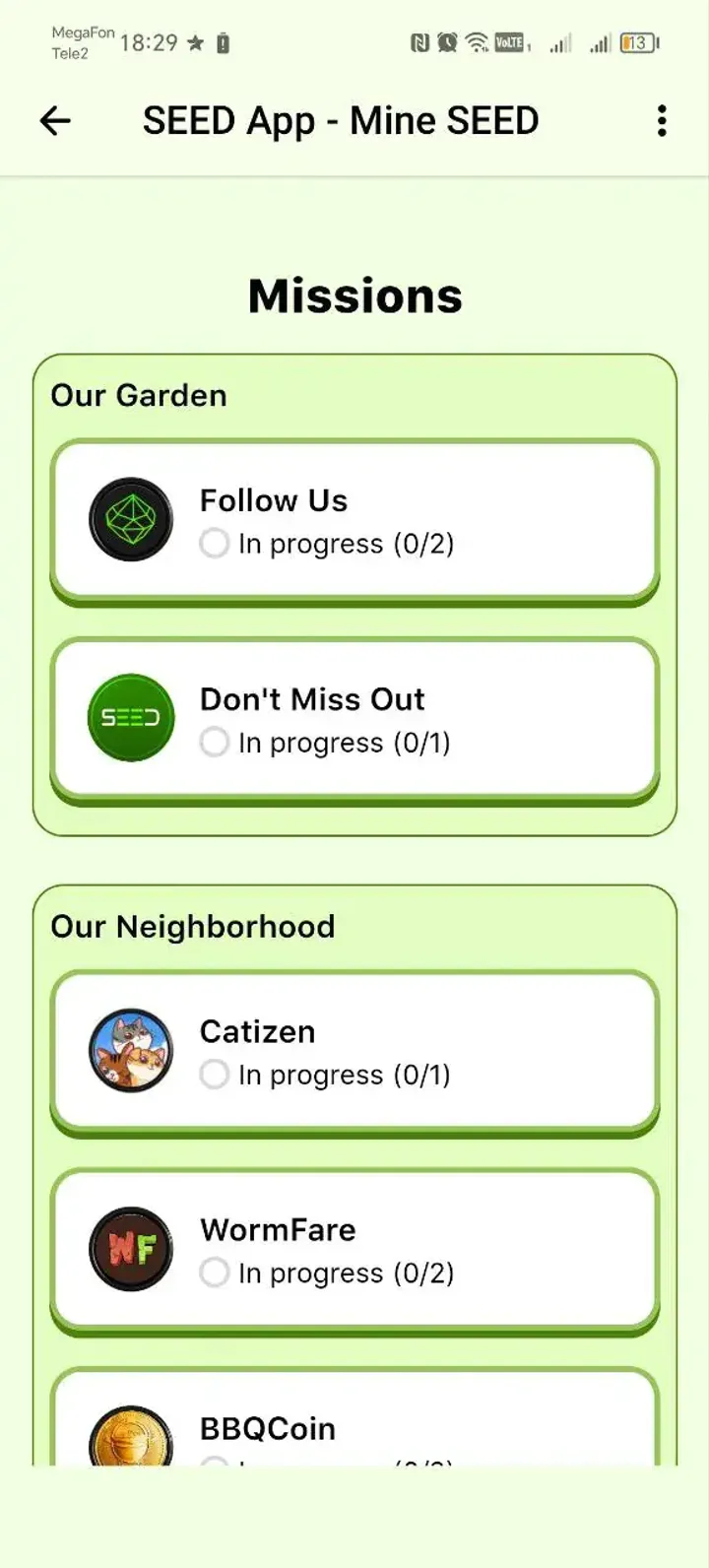Select the WormFare WF icon
This screenshot has height=1568, width=709.
129,1249
